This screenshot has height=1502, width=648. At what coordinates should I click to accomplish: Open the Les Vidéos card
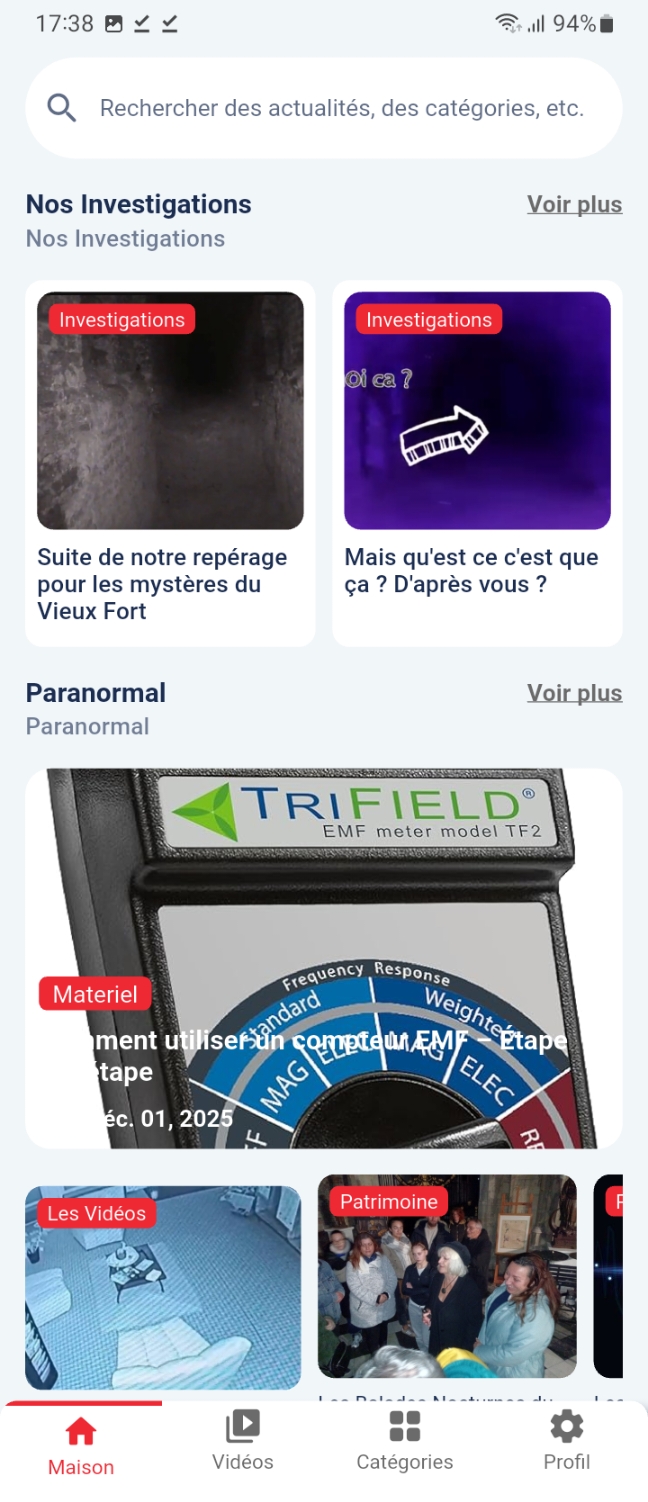point(163,1287)
